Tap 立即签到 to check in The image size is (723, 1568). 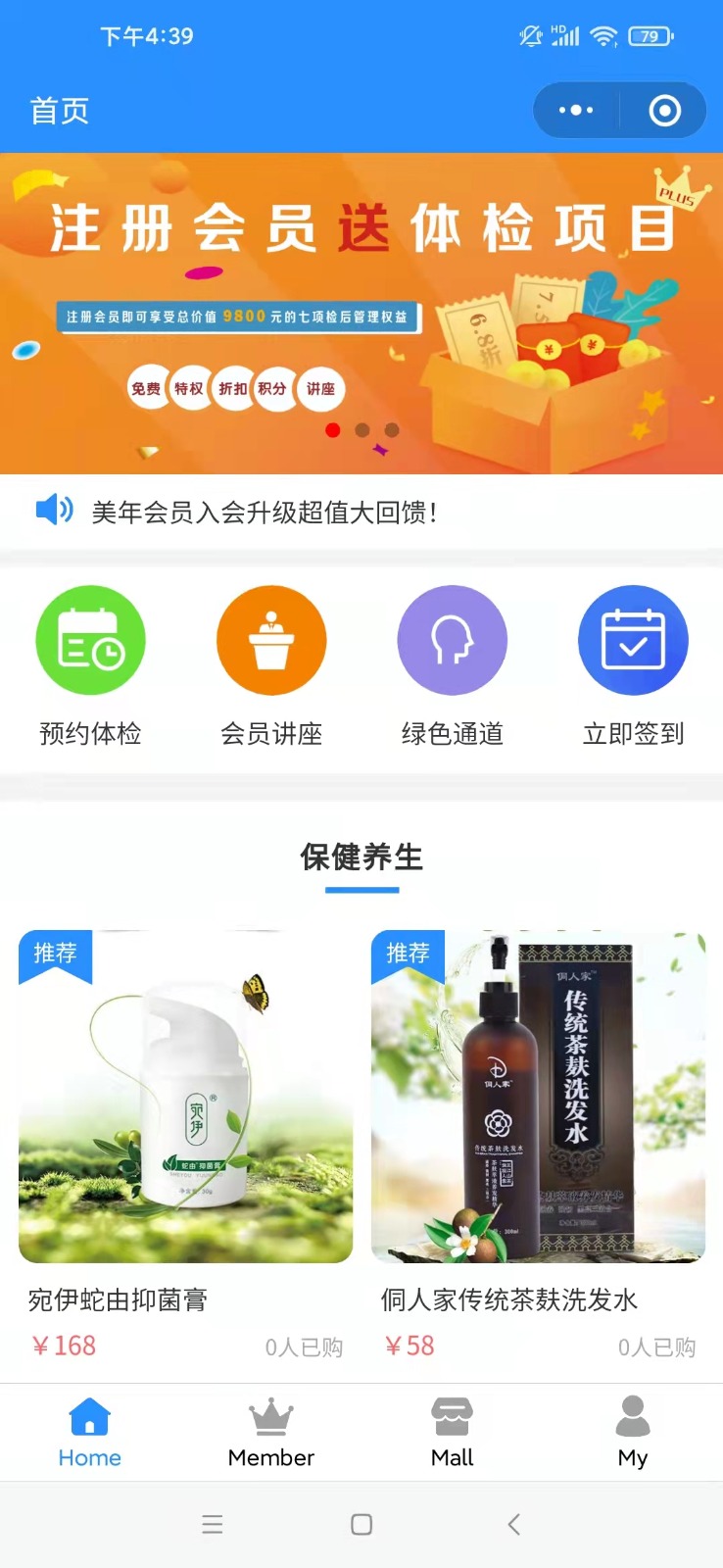(x=633, y=666)
